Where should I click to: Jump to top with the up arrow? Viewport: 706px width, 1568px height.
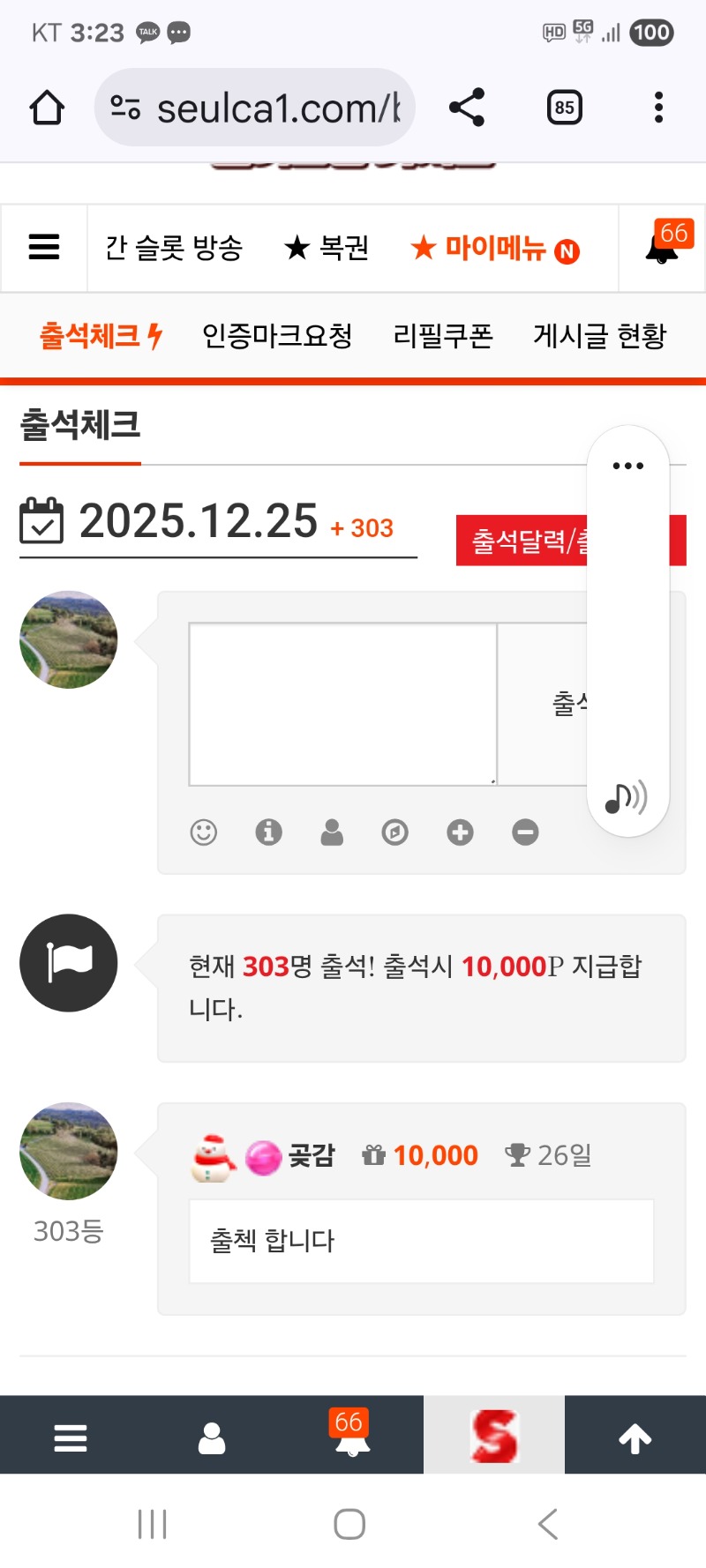pyautogui.click(x=635, y=1438)
